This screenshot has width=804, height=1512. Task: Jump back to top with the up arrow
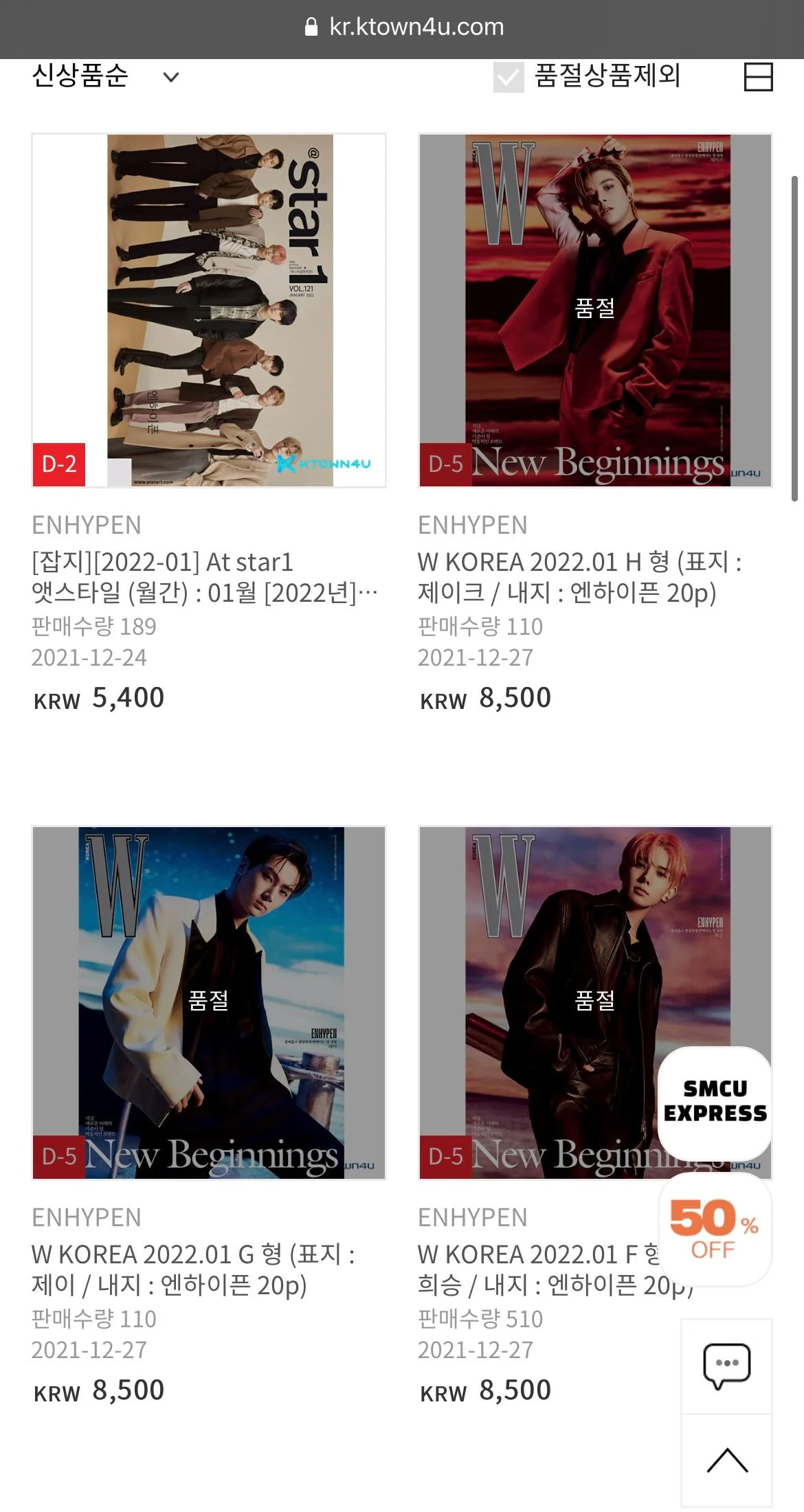pos(726,1460)
